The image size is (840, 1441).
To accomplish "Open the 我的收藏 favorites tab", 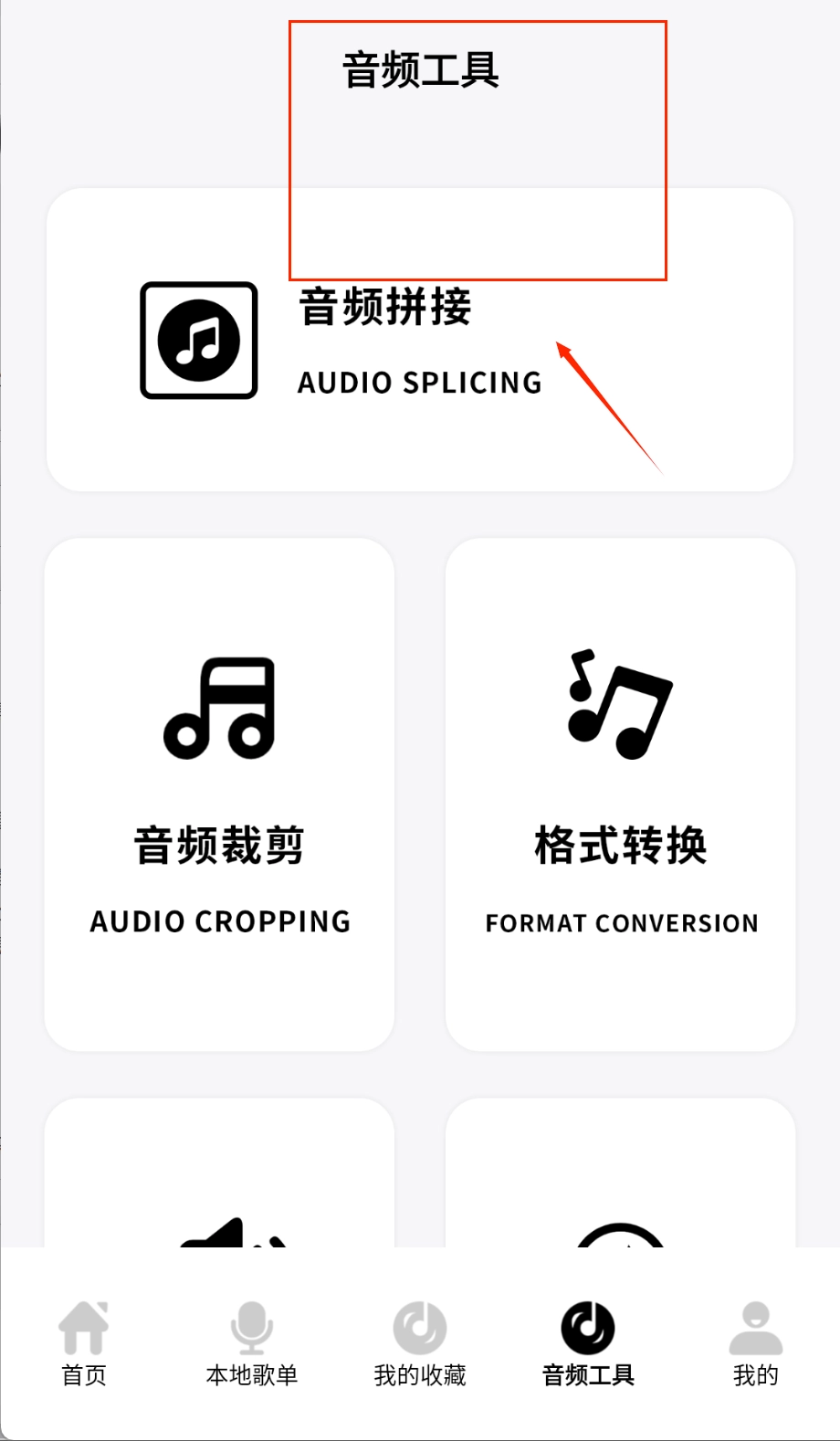I will 420,1344.
